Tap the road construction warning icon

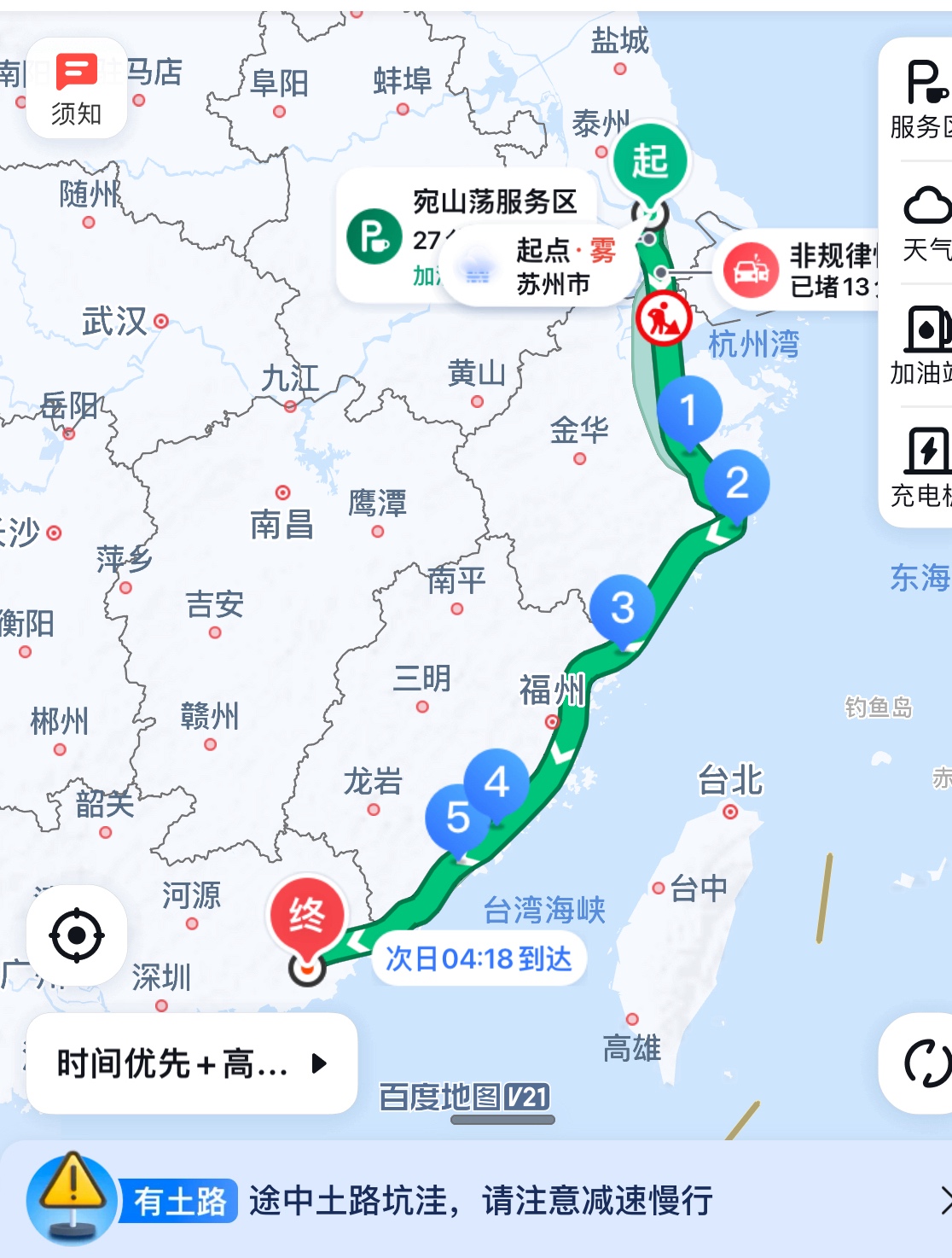coord(664,319)
